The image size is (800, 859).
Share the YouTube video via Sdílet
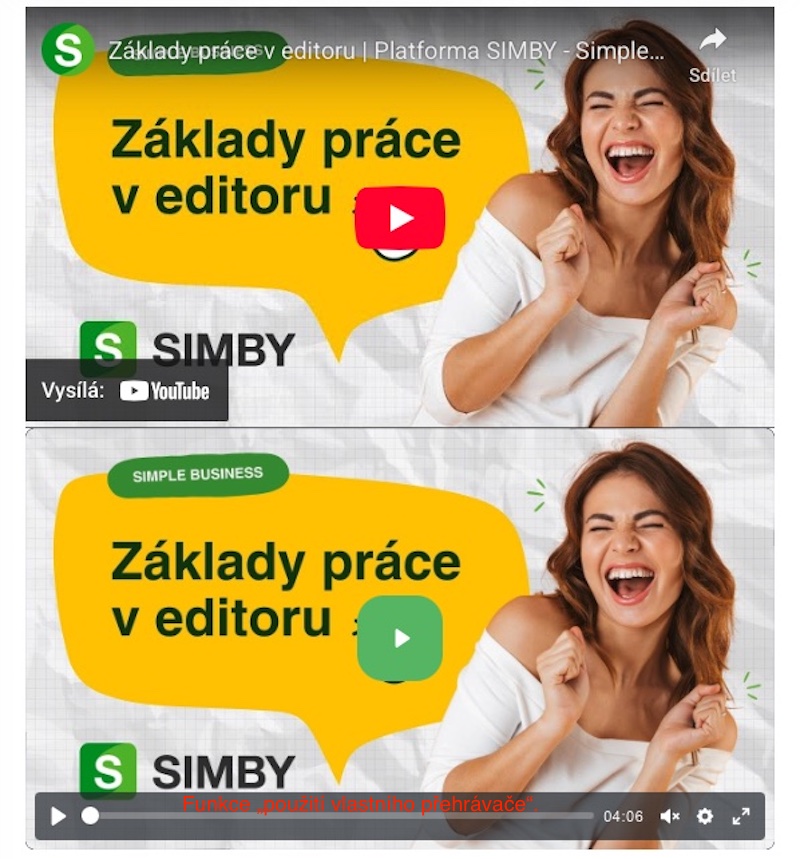712,52
